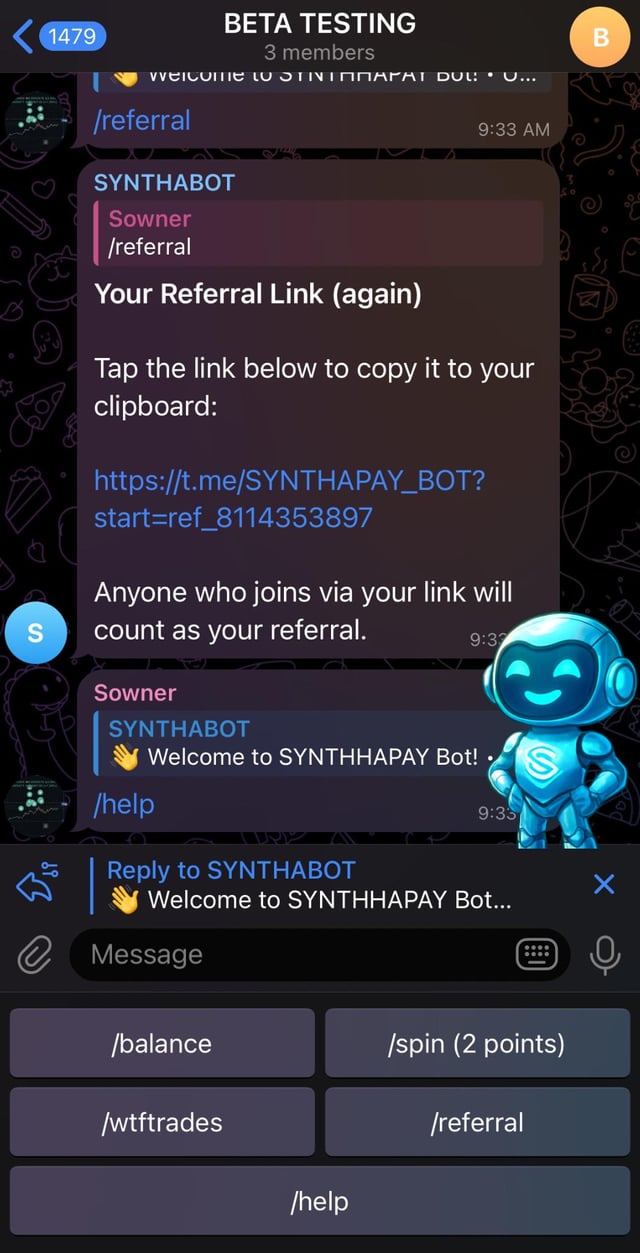The image size is (640, 1253).
Task: Open the BETA TESTING group info header
Action: tap(320, 36)
